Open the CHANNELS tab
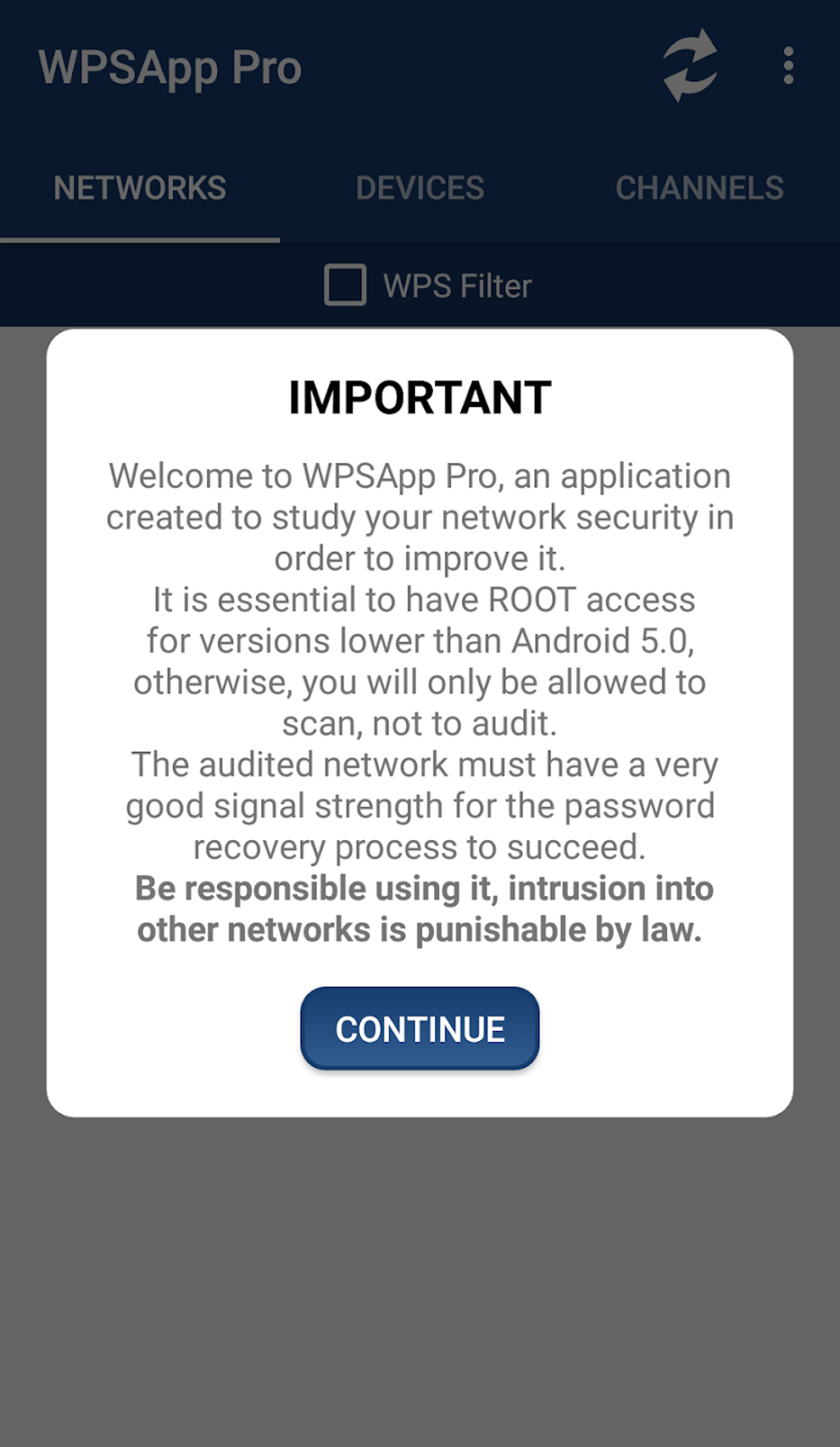 pos(699,188)
